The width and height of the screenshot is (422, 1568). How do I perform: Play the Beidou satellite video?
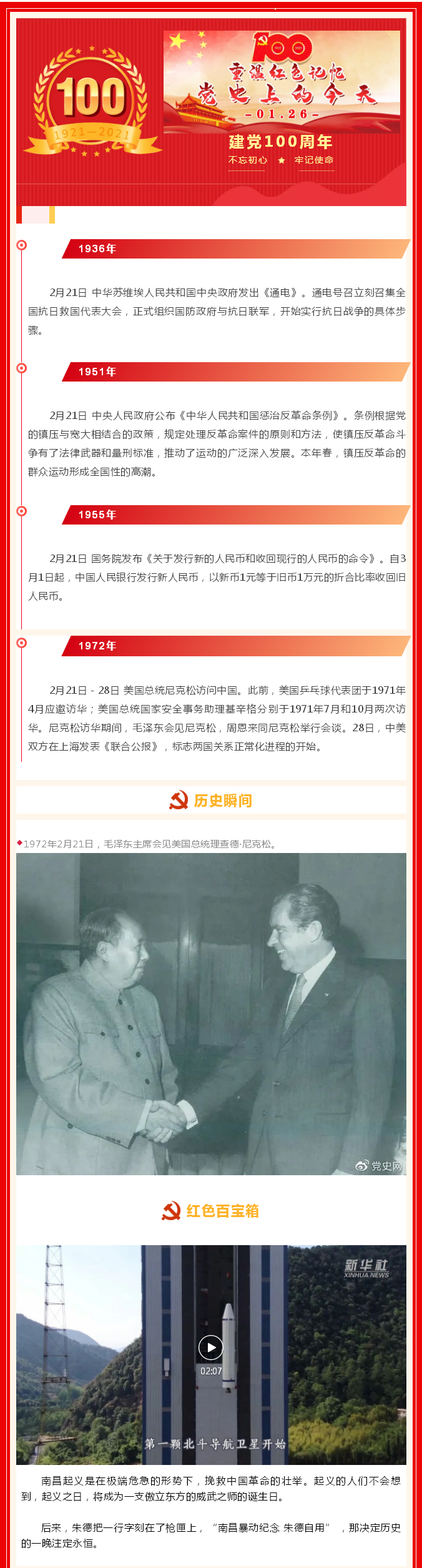(x=211, y=1347)
